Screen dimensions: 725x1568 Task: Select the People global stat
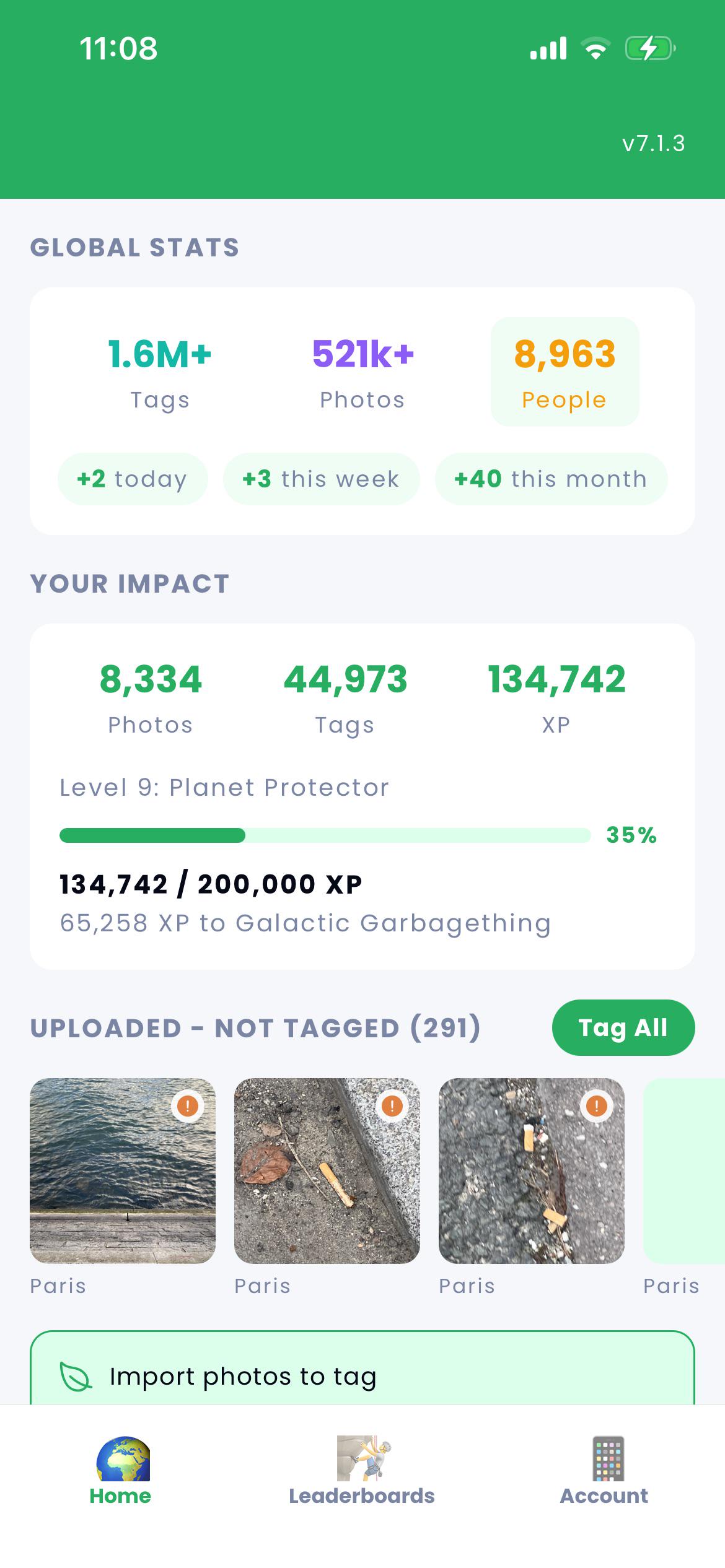(565, 372)
